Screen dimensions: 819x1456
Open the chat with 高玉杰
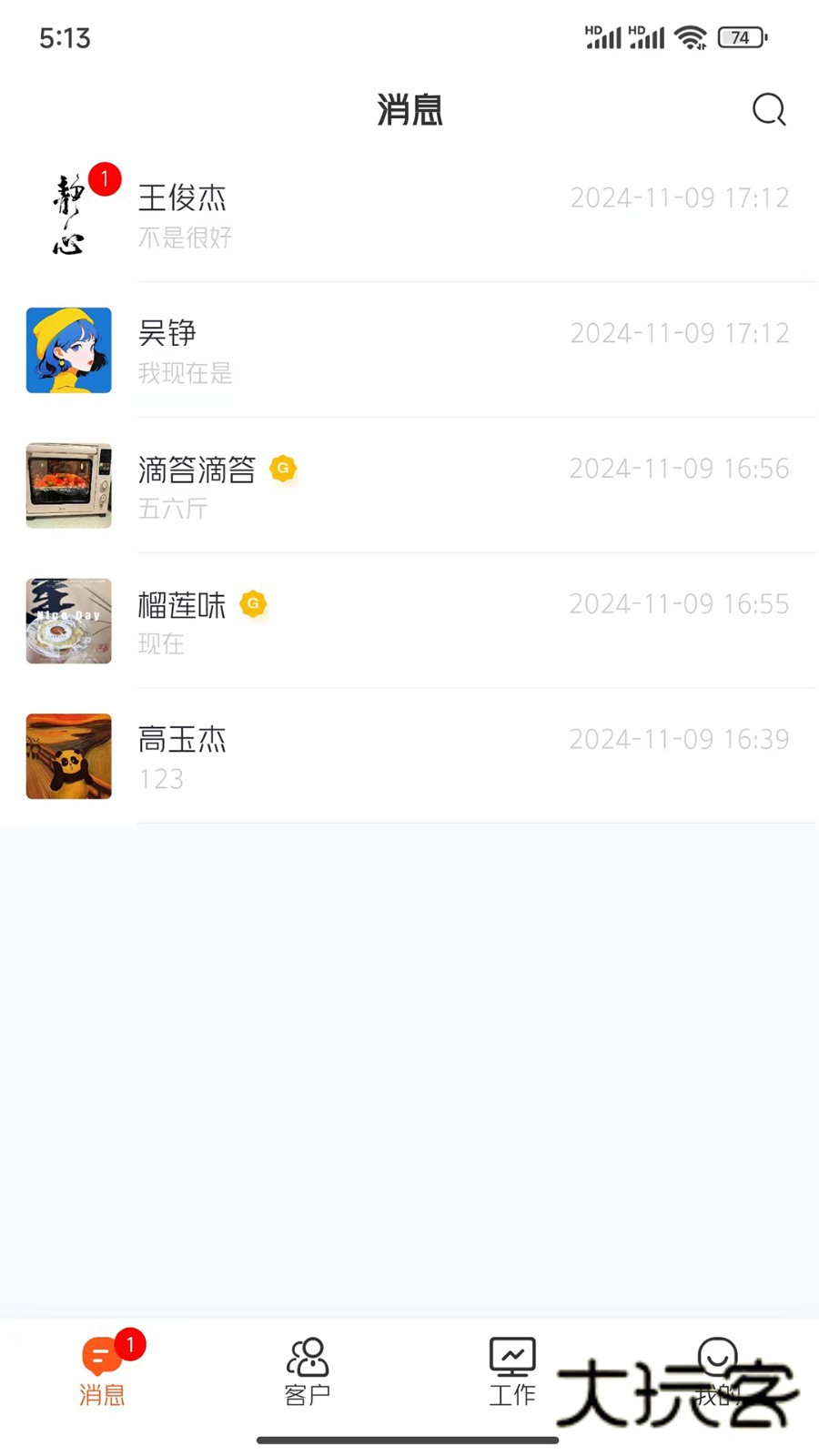pyautogui.click(x=409, y=756)
